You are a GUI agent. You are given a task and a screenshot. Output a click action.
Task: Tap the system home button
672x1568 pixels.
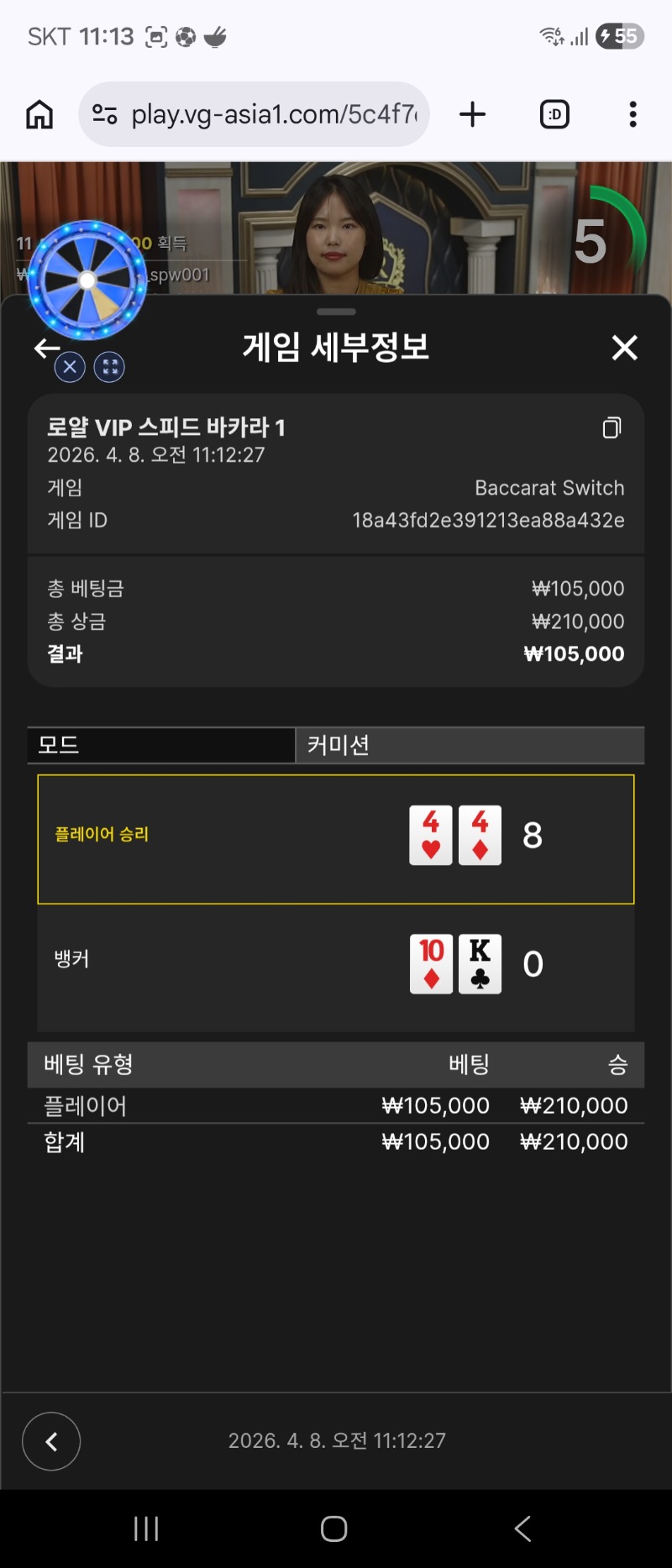coord(334,1529)
